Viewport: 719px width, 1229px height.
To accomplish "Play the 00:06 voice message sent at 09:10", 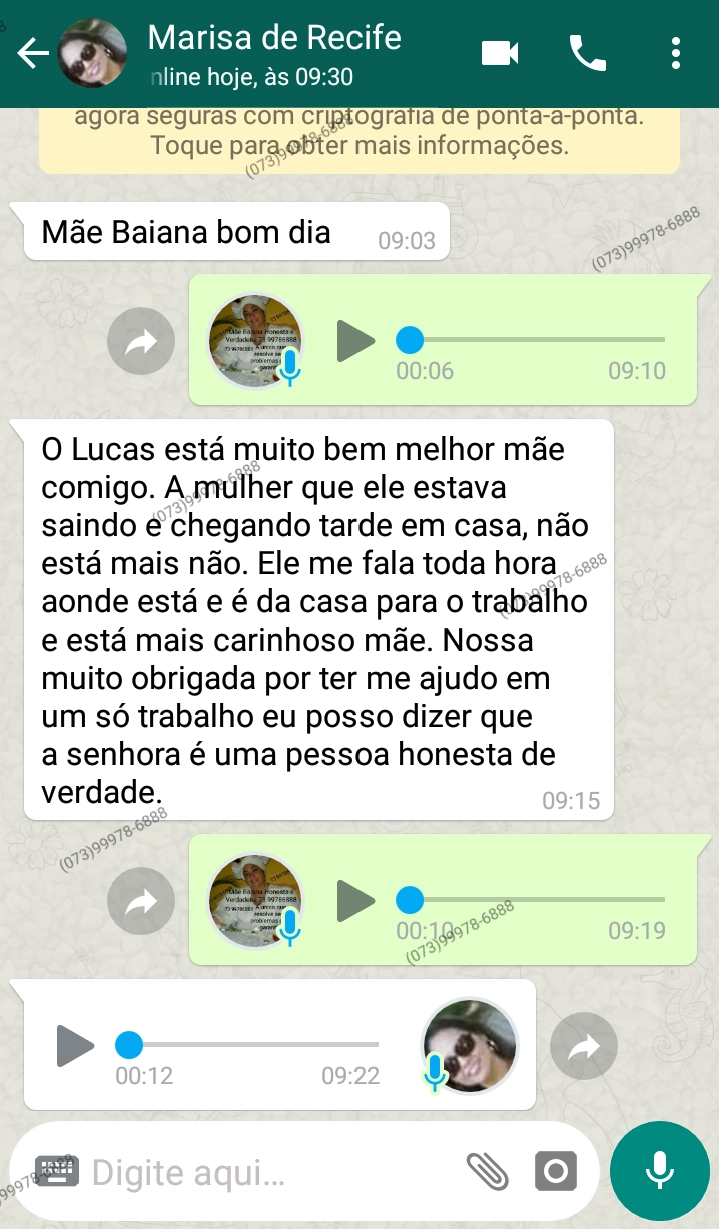I will pos(356,341).
